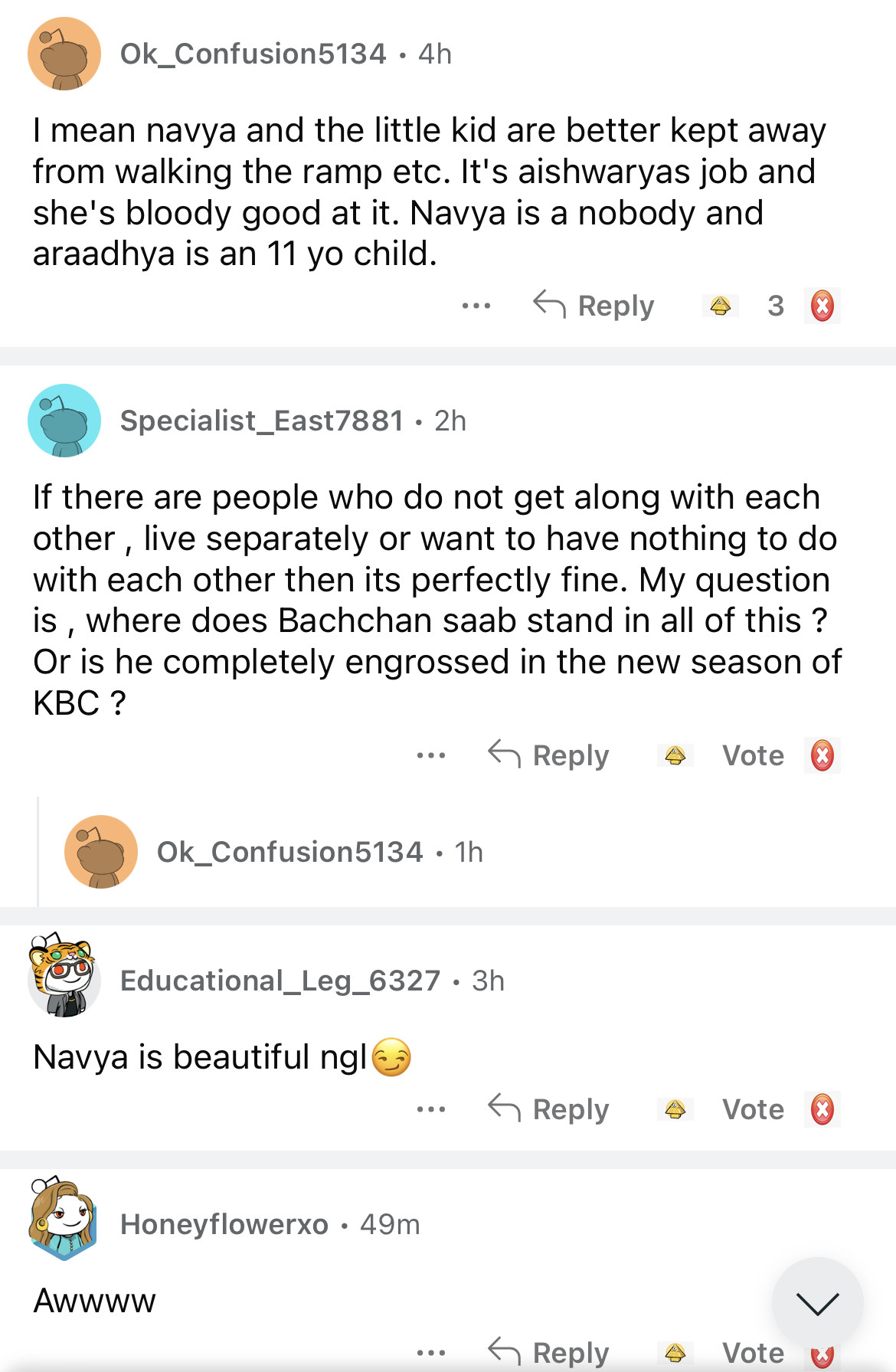The width and height of the screenshot is (896, 1372).
Task: Reply to Educational_Leg_6327's comment
Action: [549, 1109]
